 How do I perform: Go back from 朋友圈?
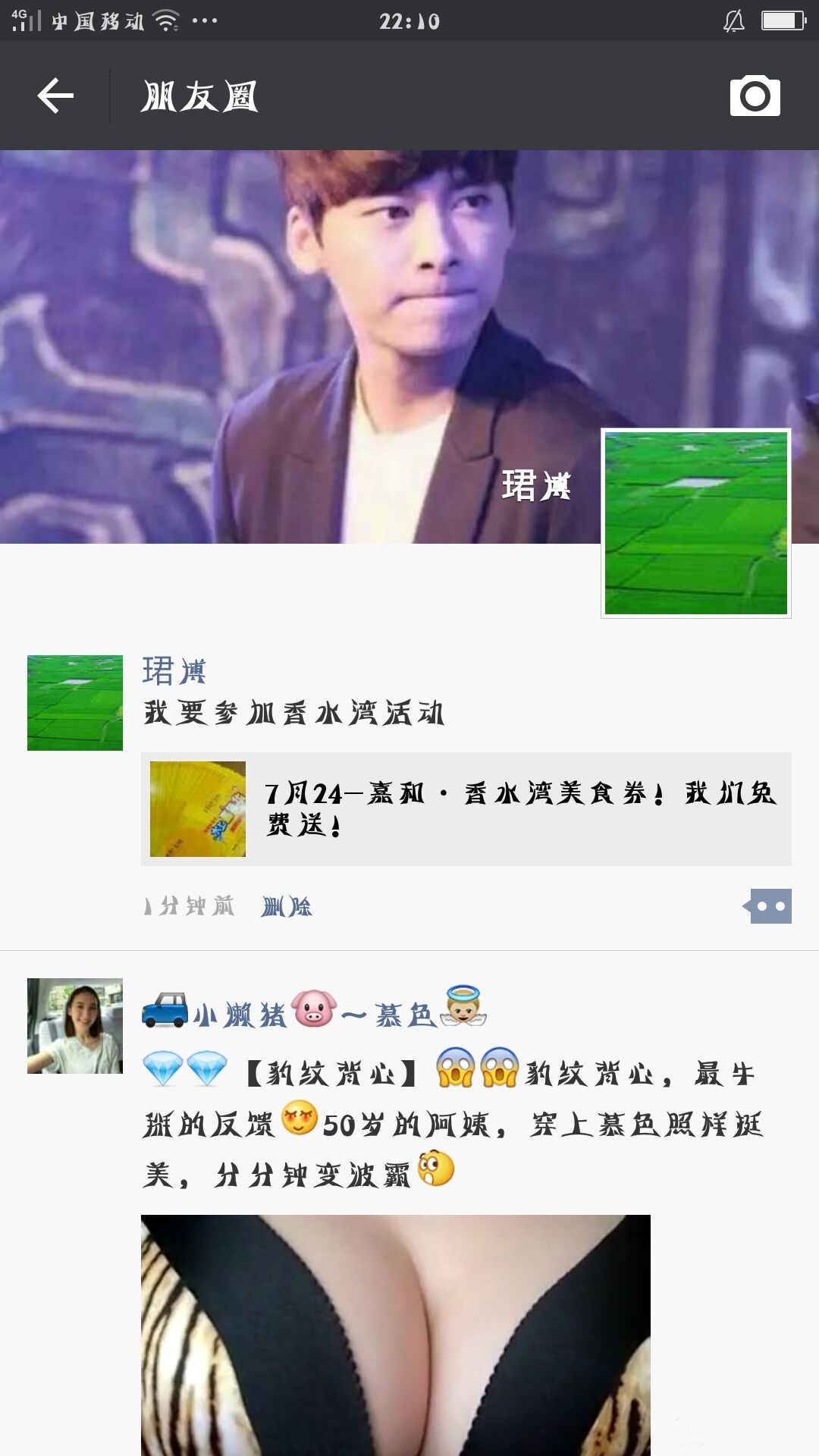55,96
